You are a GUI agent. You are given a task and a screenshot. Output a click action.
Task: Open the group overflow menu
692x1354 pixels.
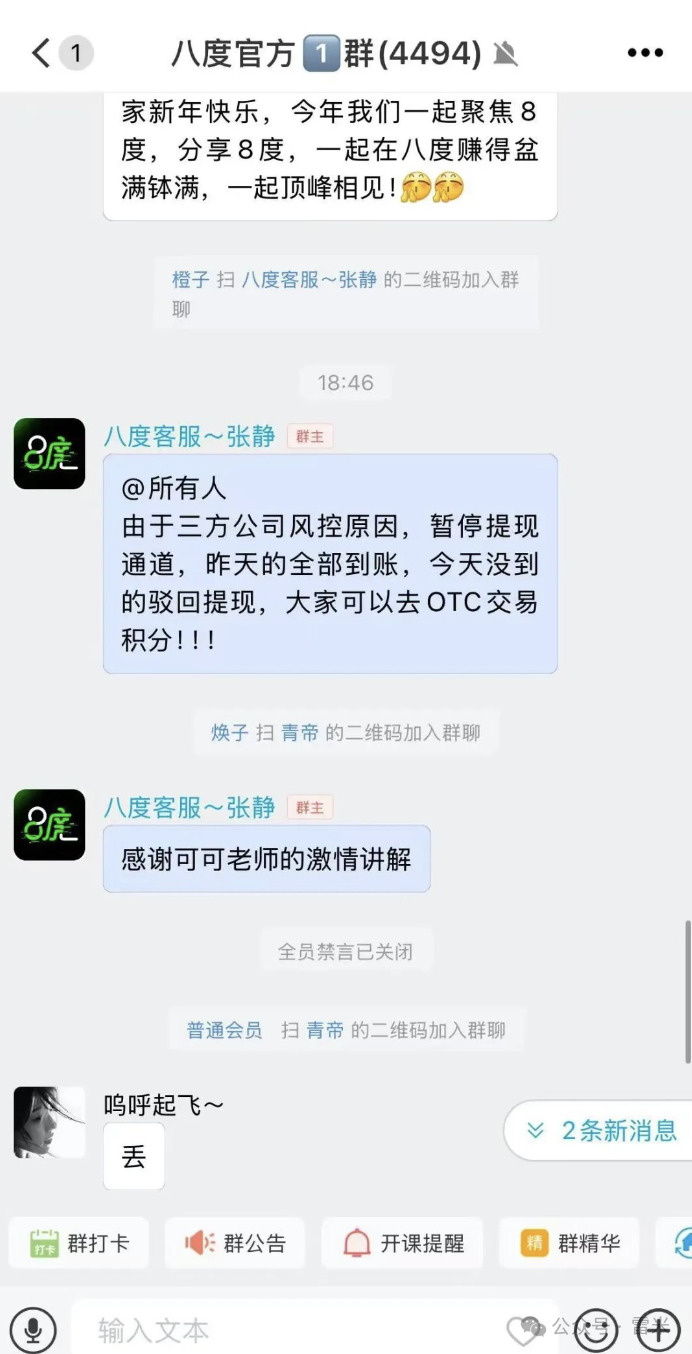point(644,53)
